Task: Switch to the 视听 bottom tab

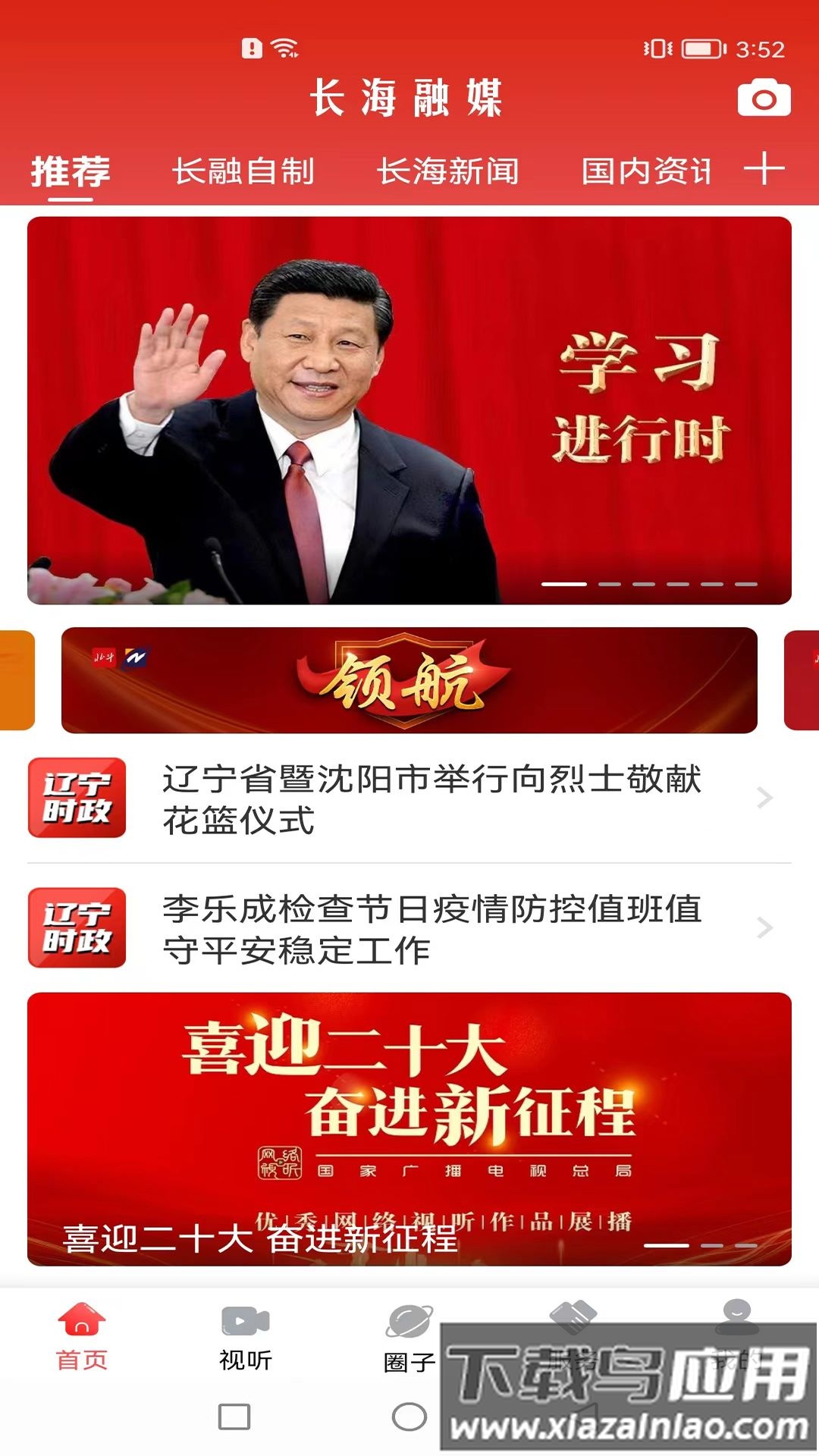Action: pyautogui.click(x=245, y=1337)
